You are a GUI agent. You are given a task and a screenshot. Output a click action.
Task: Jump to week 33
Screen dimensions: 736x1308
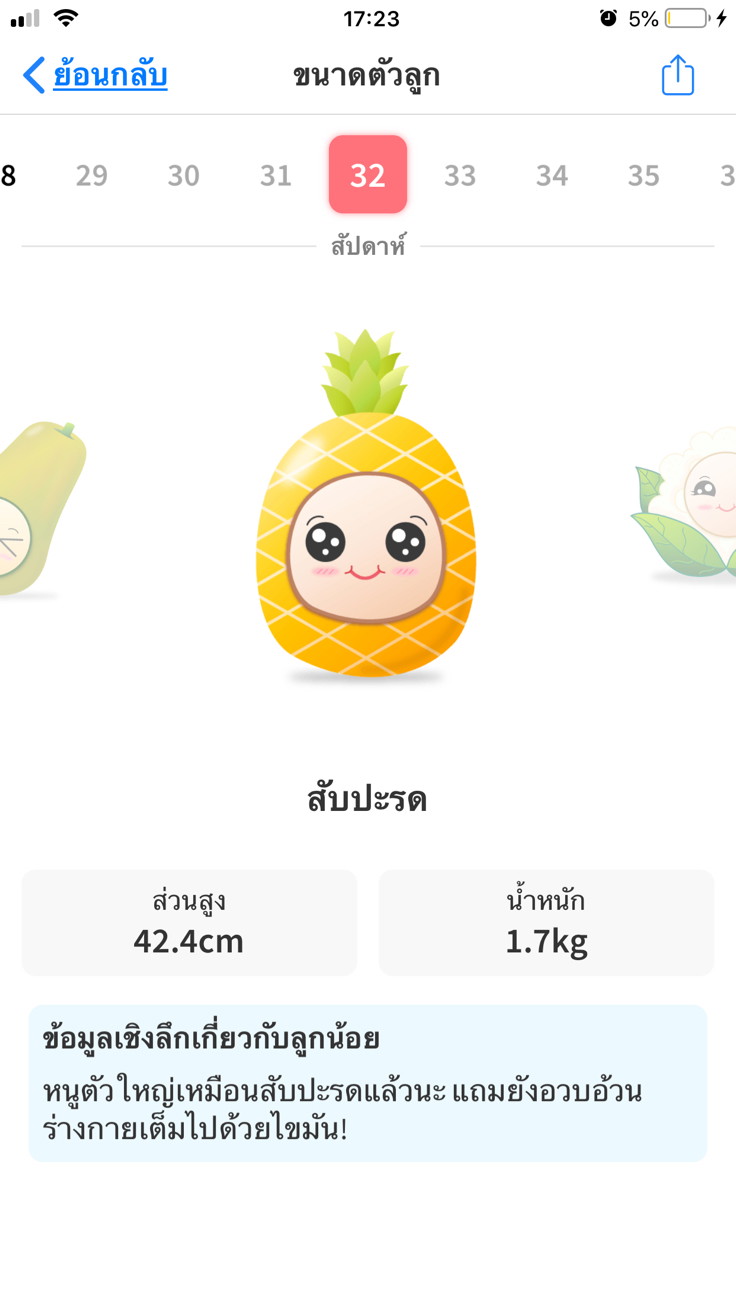coord(460,176)
